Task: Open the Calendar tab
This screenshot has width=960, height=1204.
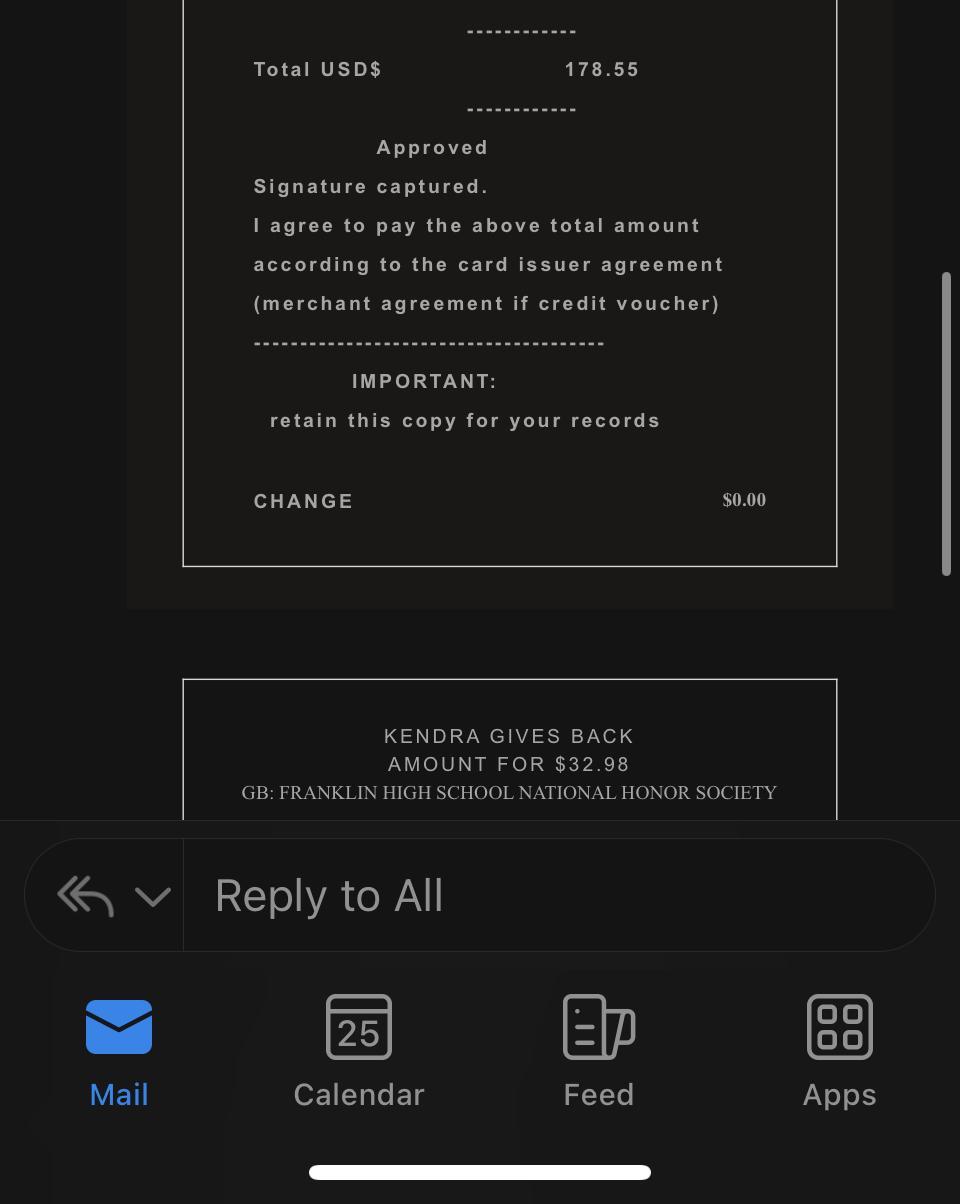Action: coord(359,1050)
